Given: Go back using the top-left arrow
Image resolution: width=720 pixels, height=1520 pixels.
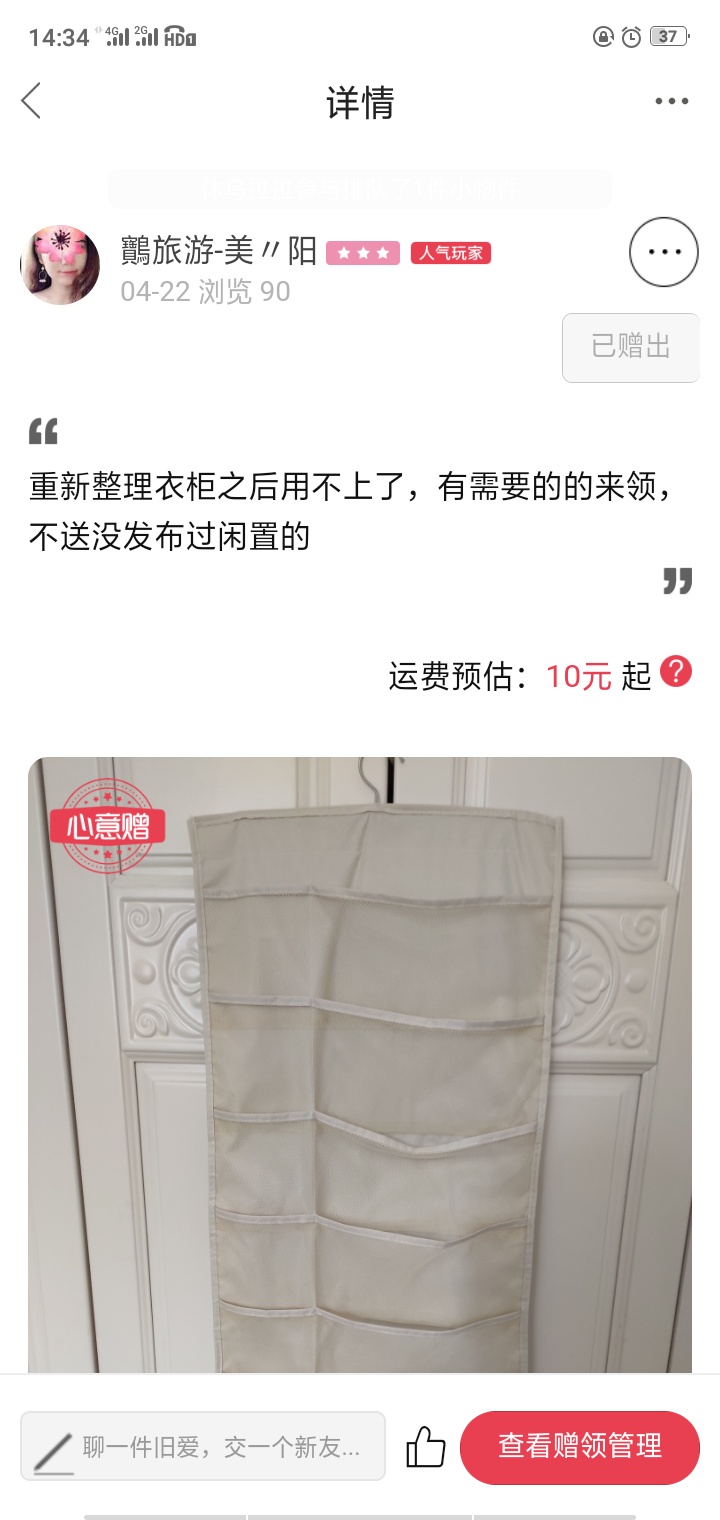Looking at the screenshot, I should (31, 101).
